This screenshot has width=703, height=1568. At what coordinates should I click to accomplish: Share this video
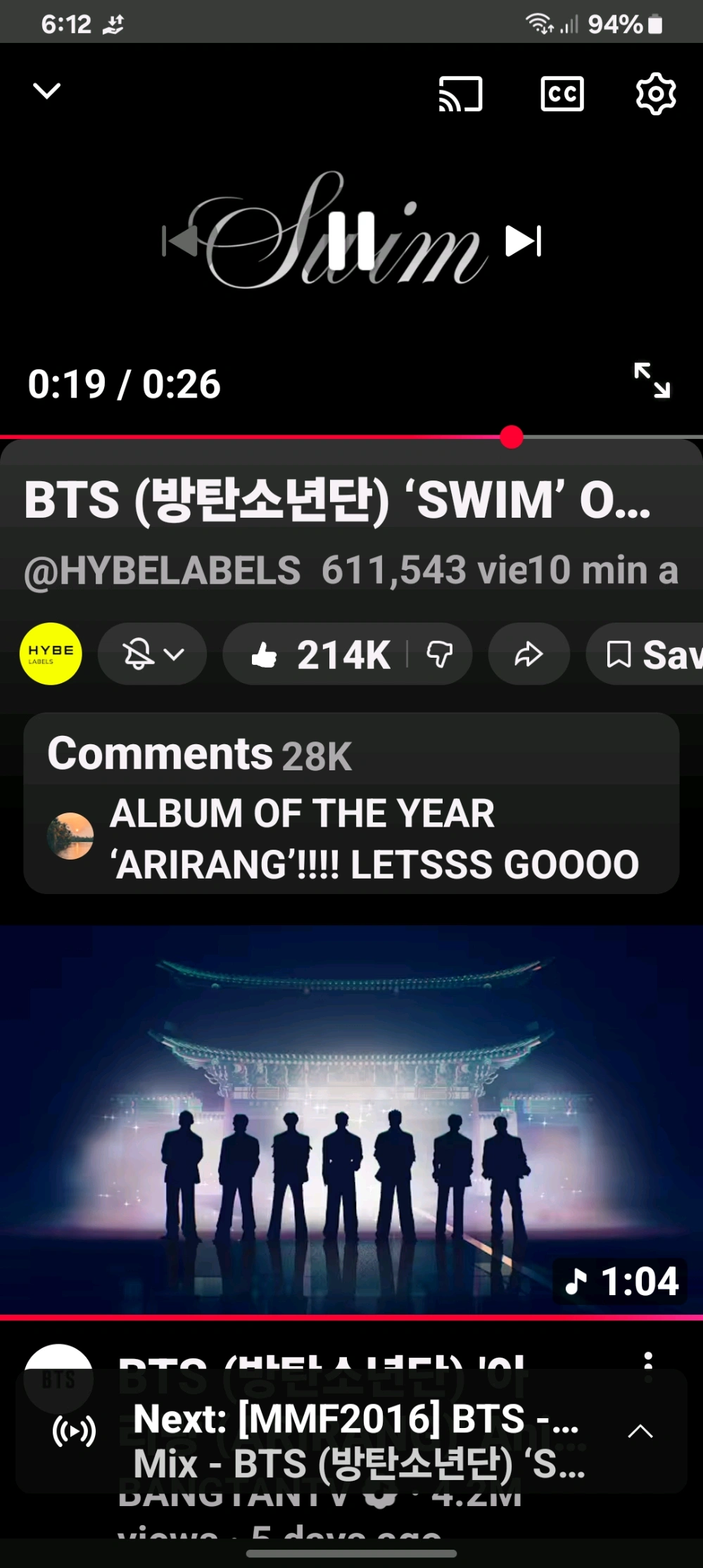(x=528, y=654)
